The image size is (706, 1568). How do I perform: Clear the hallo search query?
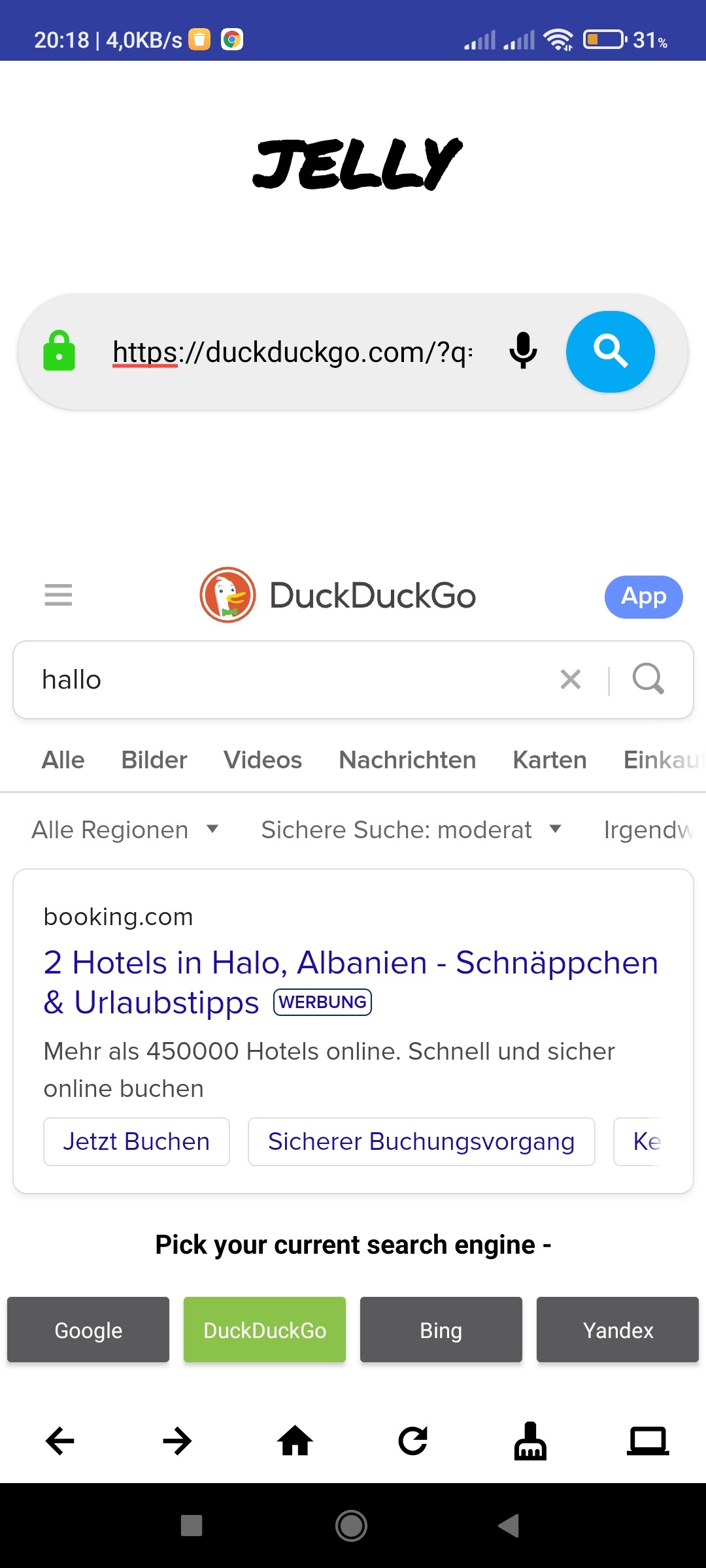tap(570, 679)
